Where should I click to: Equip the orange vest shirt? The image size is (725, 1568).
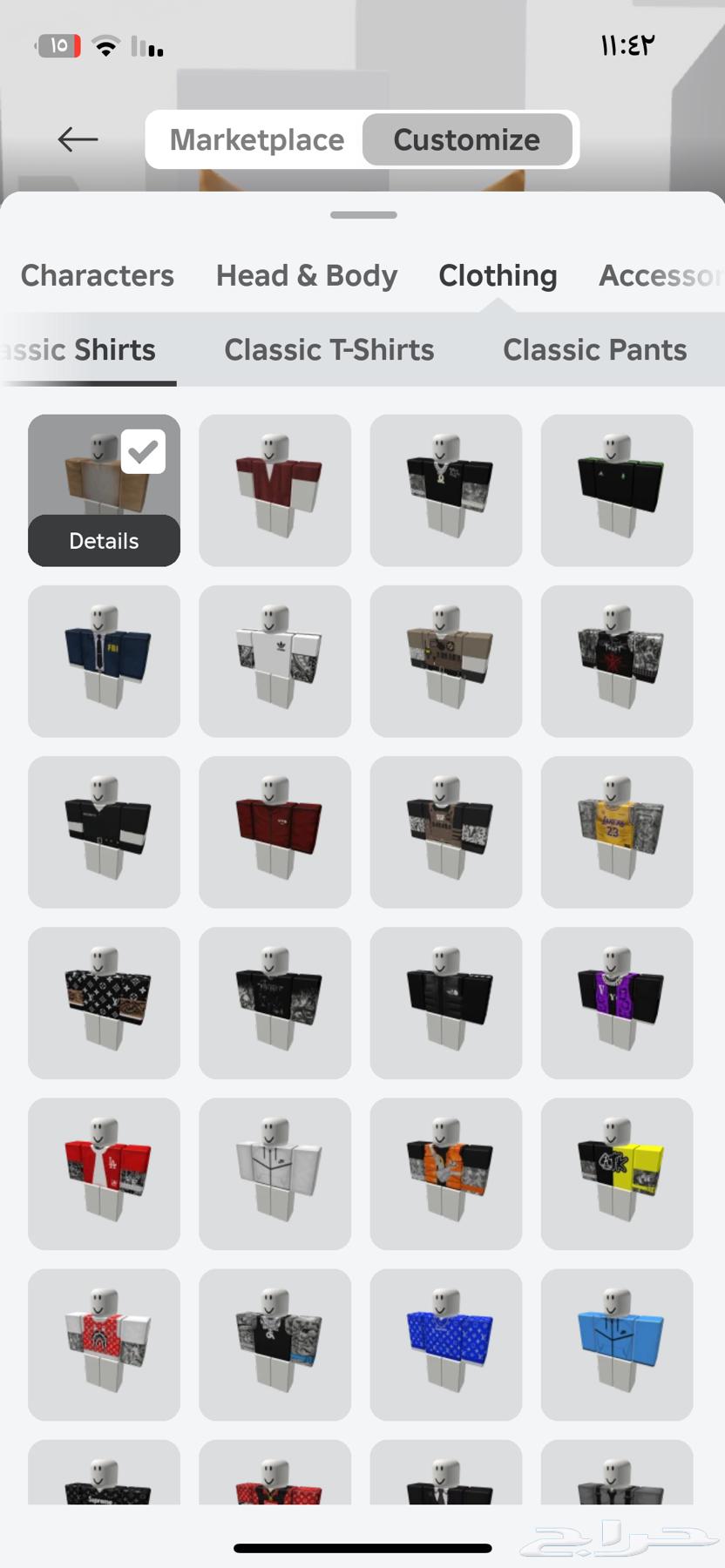click(445, 1173)
